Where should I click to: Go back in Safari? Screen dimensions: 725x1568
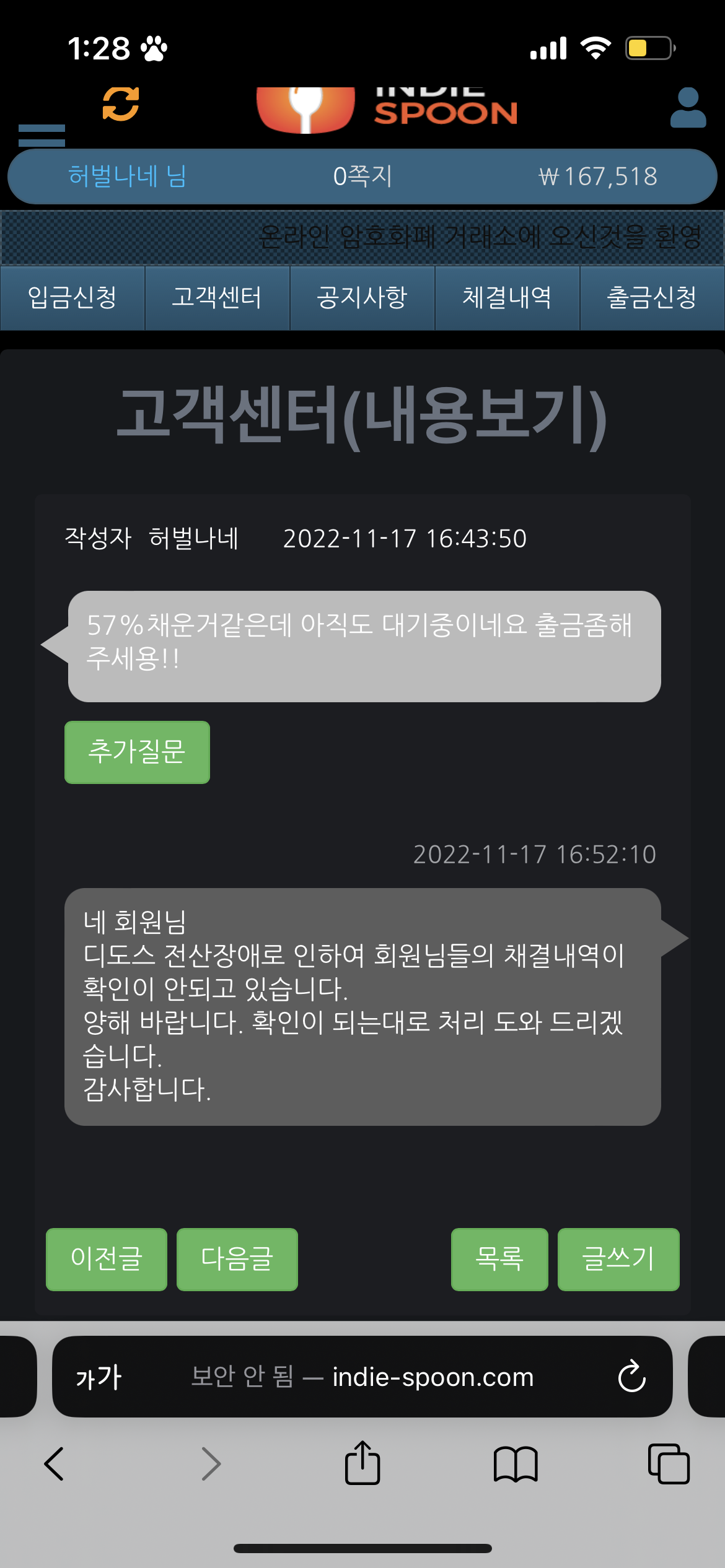(x=55, y=1464)
